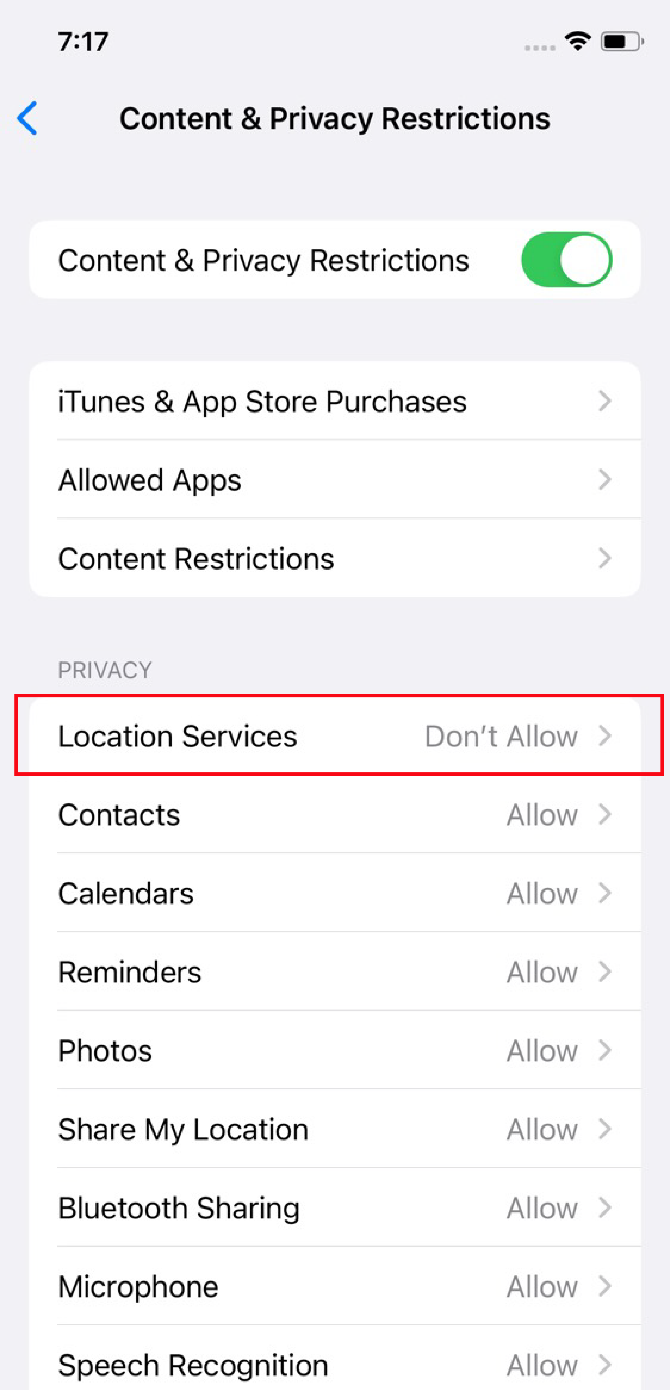Turn off the Content & Privacy Restrictions switch
The width and height of the screenshot is (670, 1390).
click(566, 261)
